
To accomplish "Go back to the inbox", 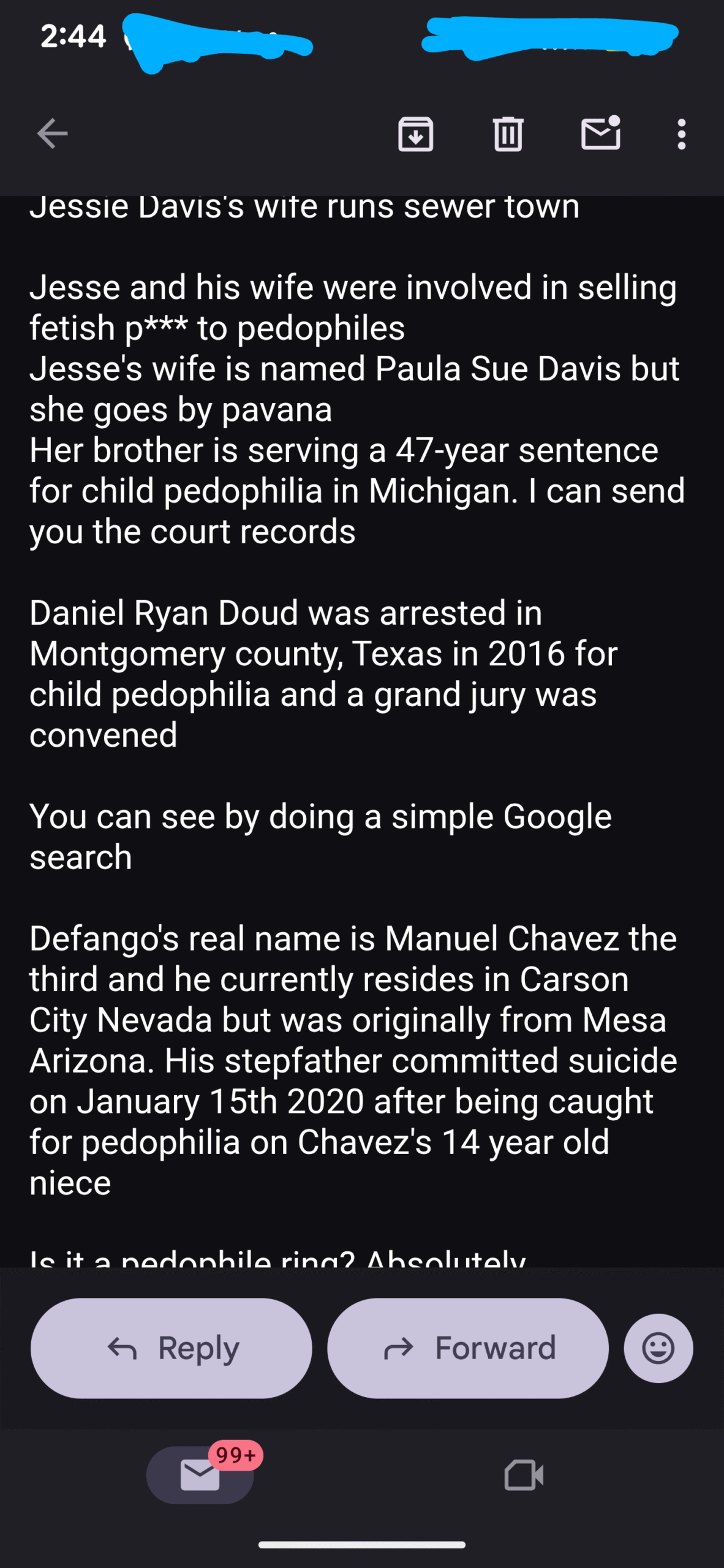I will point(52,134).
